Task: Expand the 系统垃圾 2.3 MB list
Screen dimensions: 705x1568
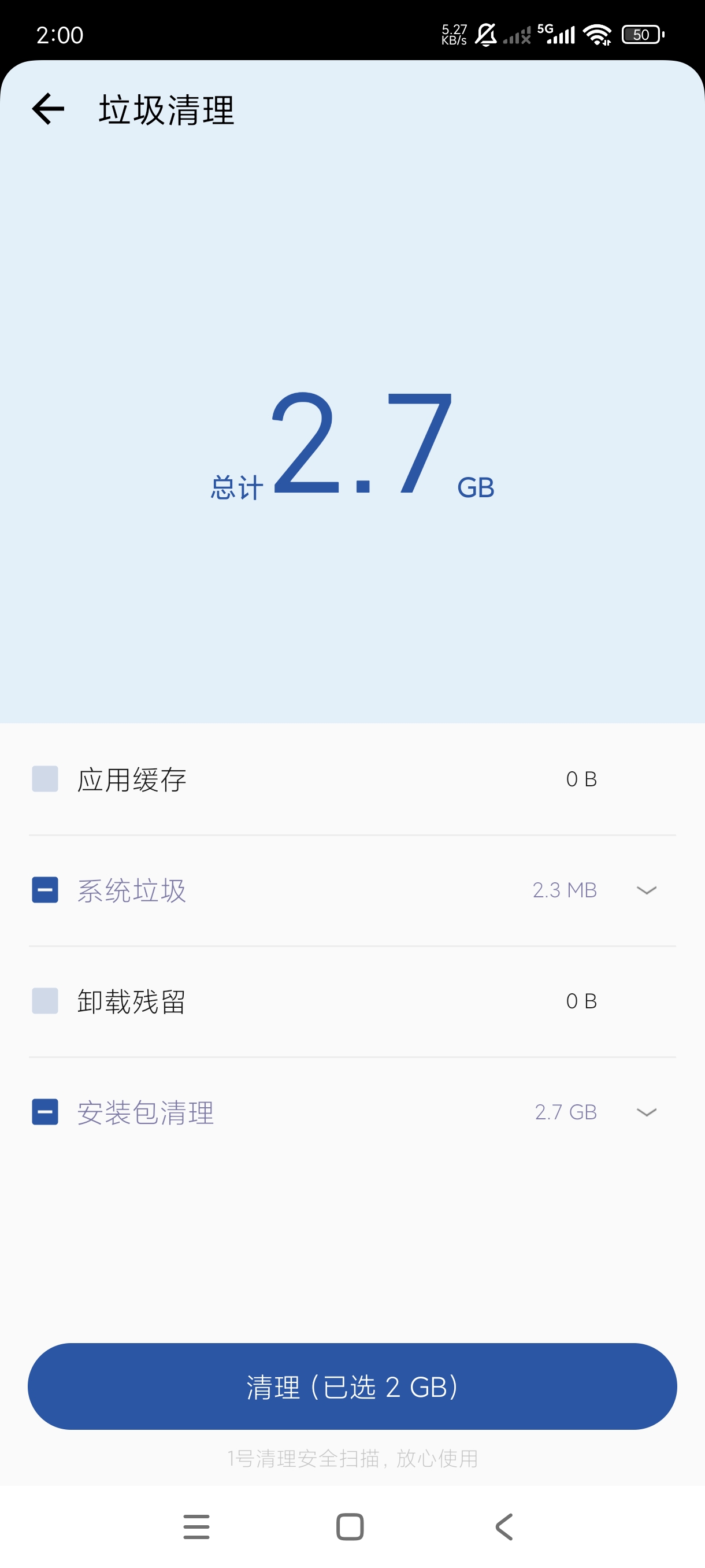Action: 646,890
